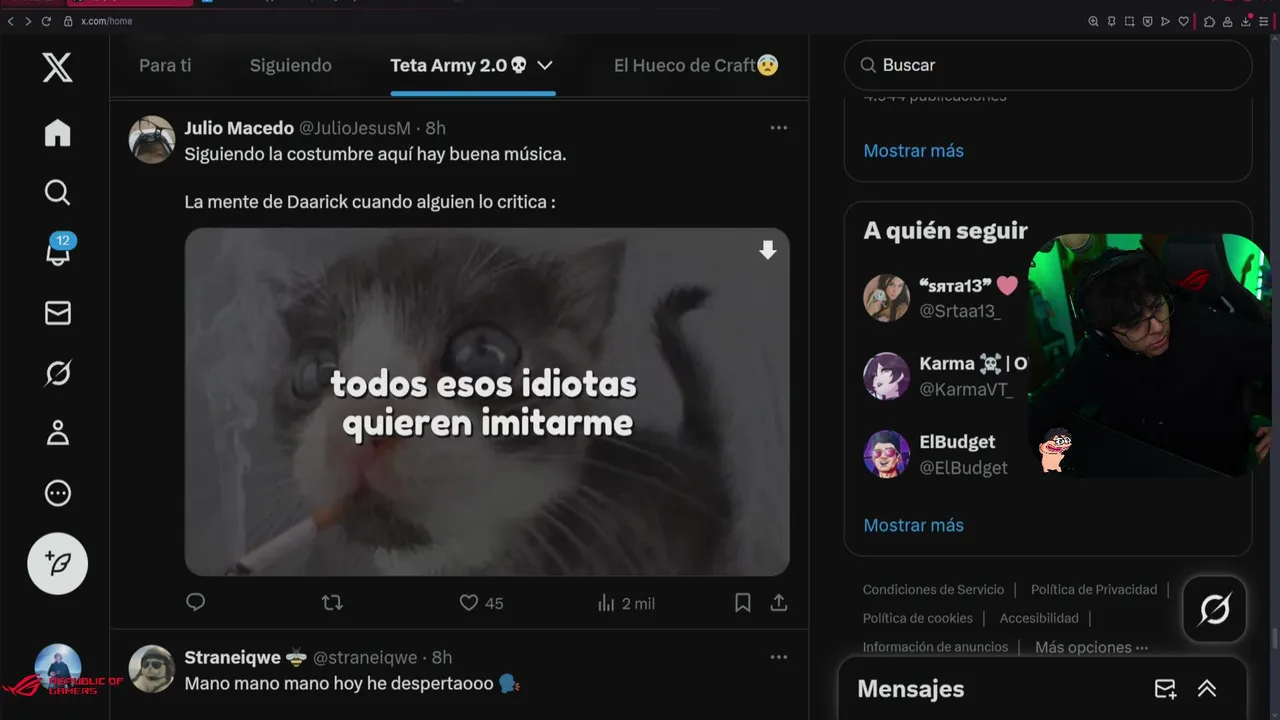Open the notifications bell with 12 badge
Image resolution: width=1280 pixels, height=720 pixels.
tap(58, 252)
